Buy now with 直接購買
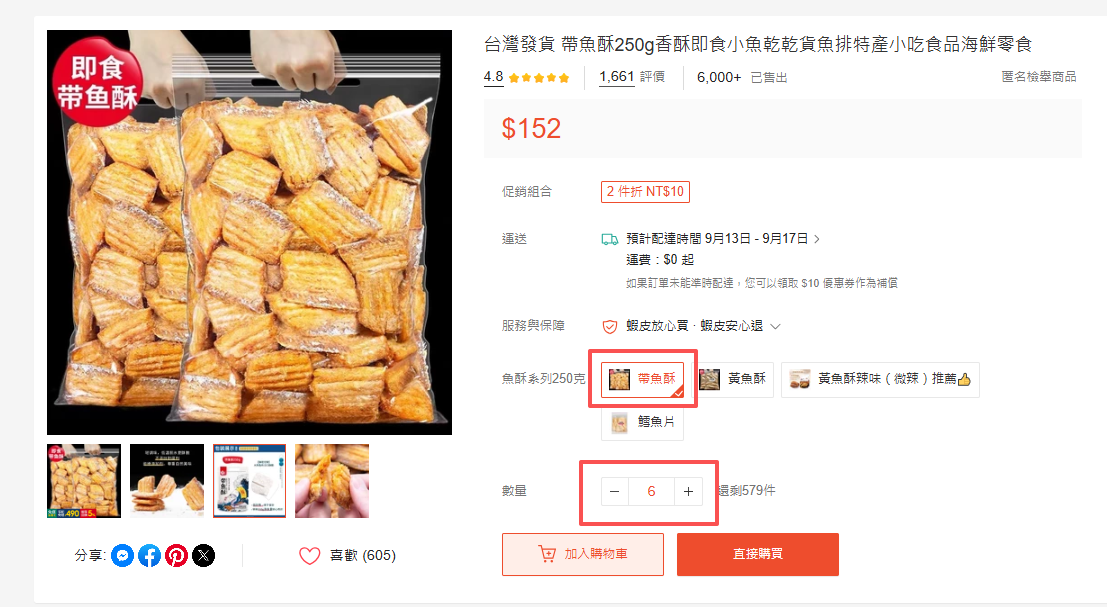This screenshot has height=607, width=1107. pyautogui.click(x=757, y=554)
